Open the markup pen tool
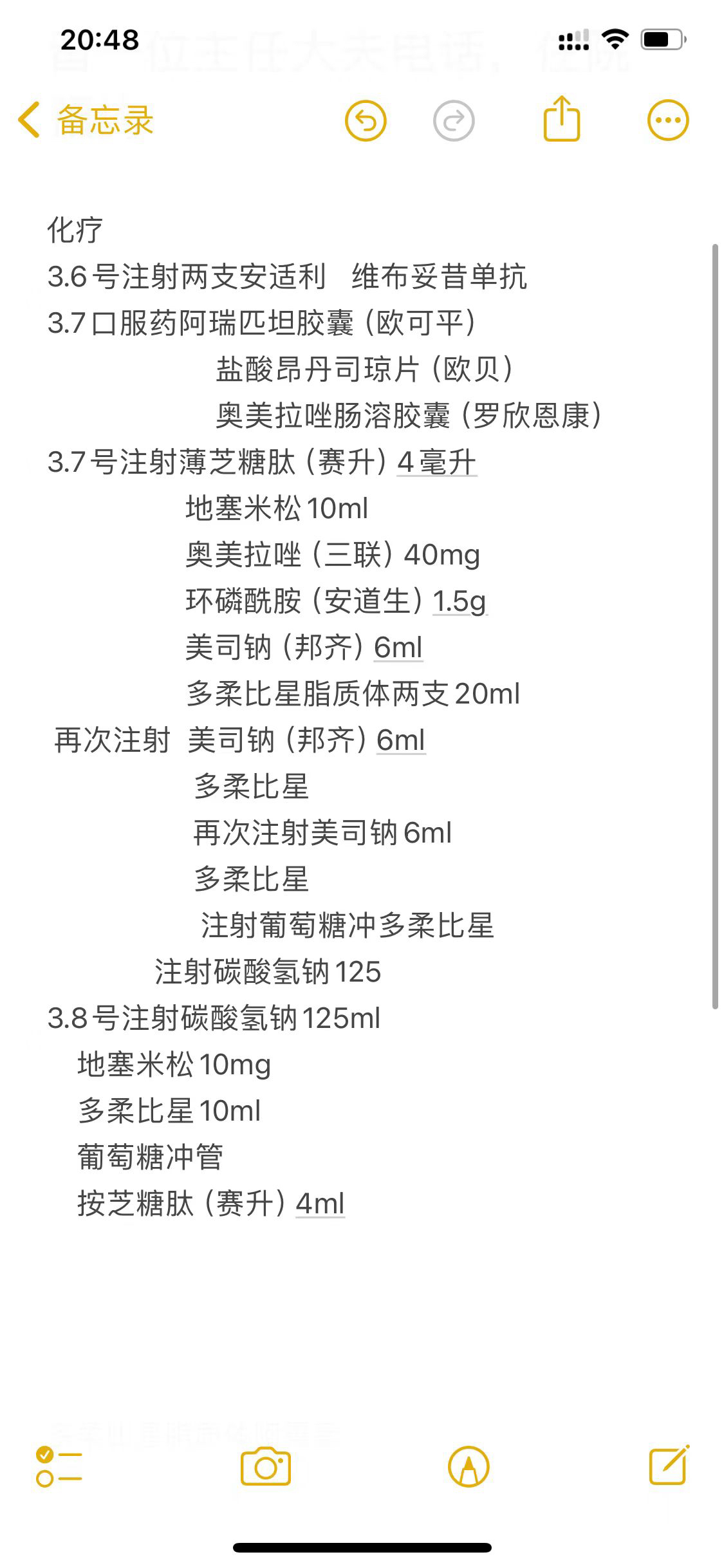 pos(469,1467)
